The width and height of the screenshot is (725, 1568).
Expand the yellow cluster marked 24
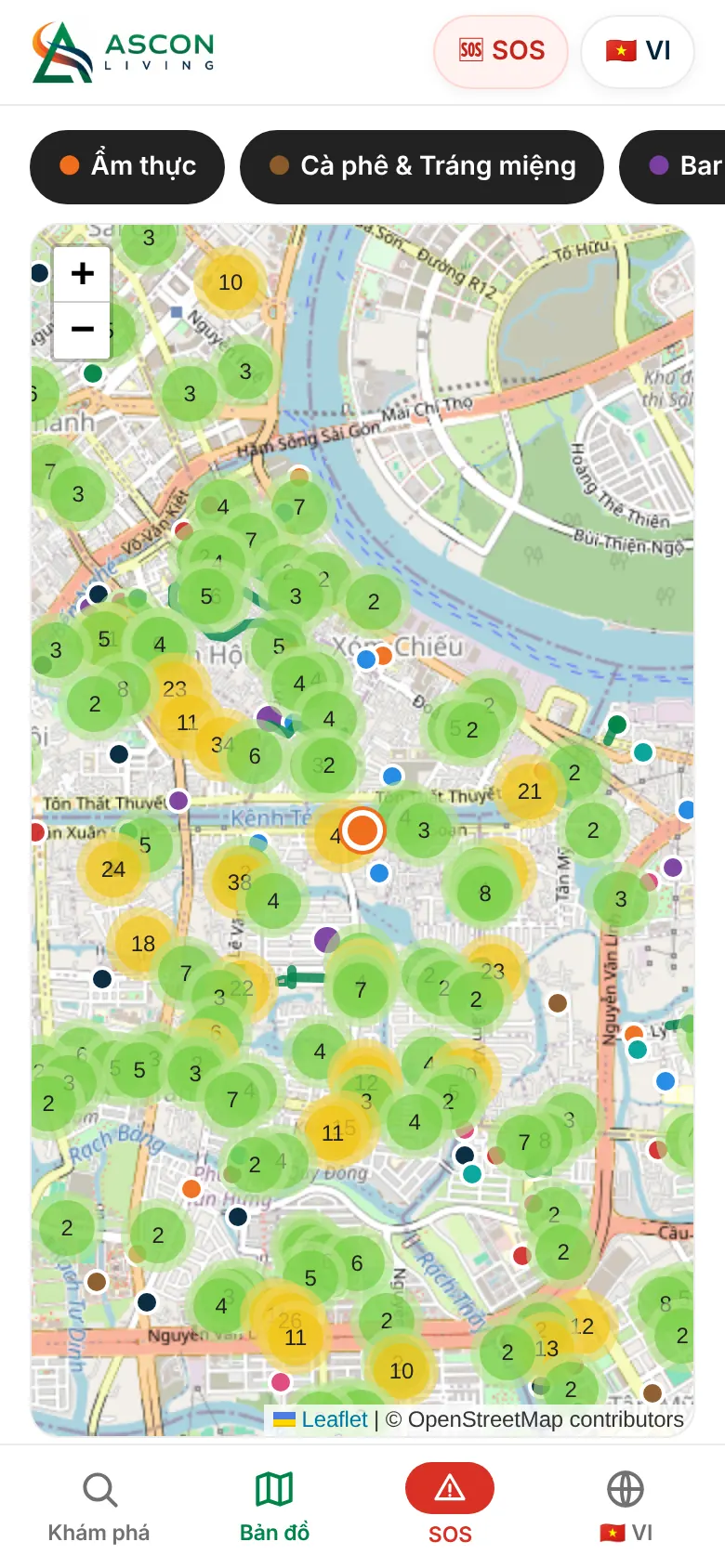coord(113,869)
